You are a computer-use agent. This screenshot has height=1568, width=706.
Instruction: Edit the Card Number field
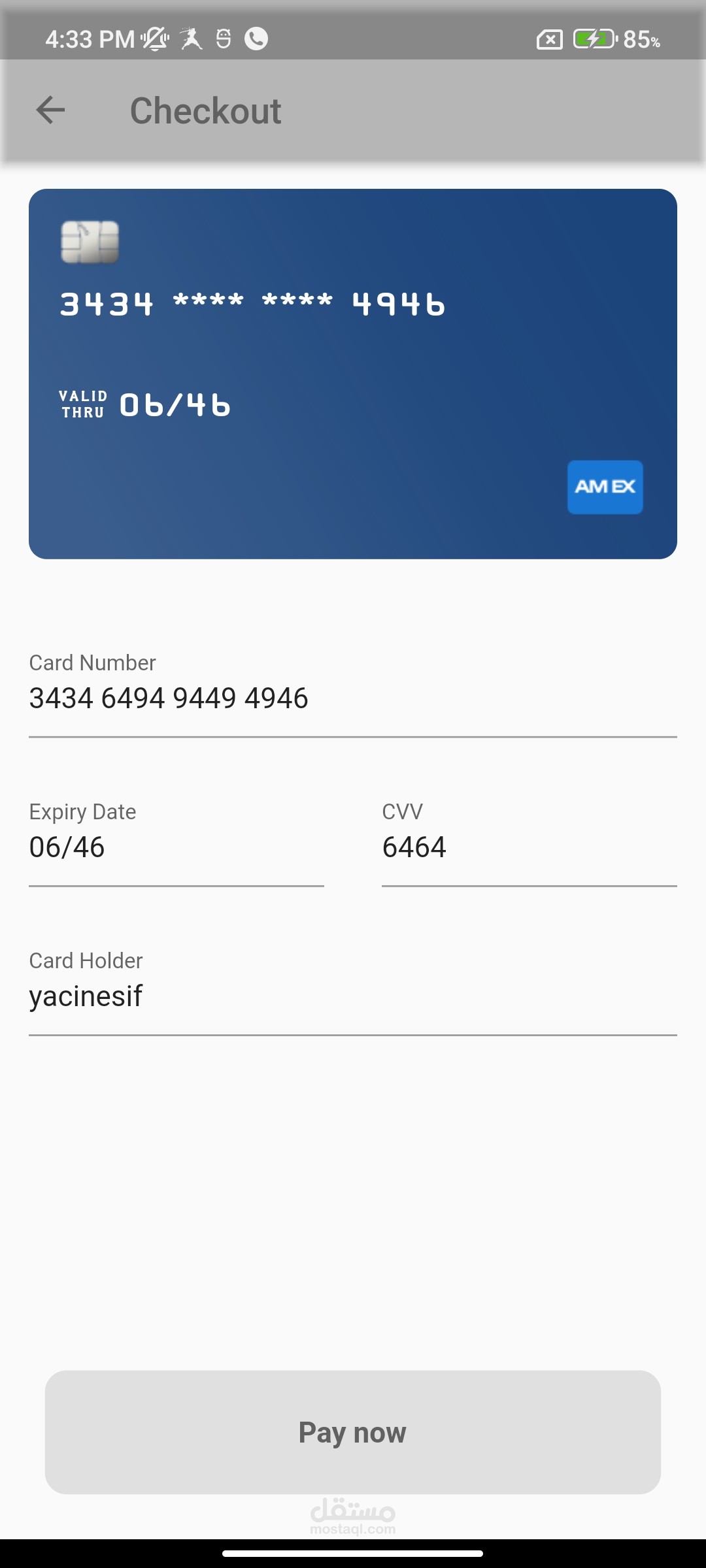pos(352,698)
